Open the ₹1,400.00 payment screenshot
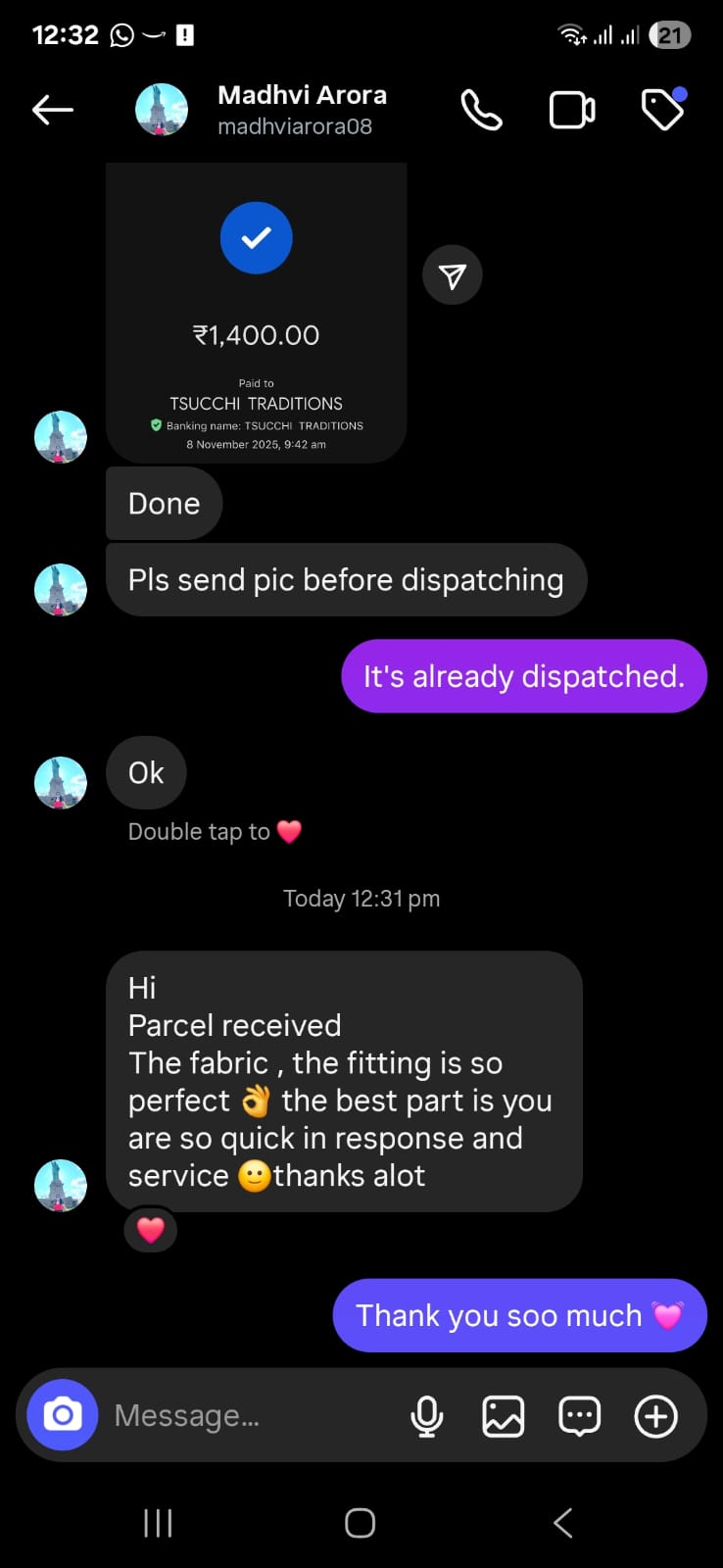The height and width of the screenshot is (1568, 723). (x=256, y=314)
